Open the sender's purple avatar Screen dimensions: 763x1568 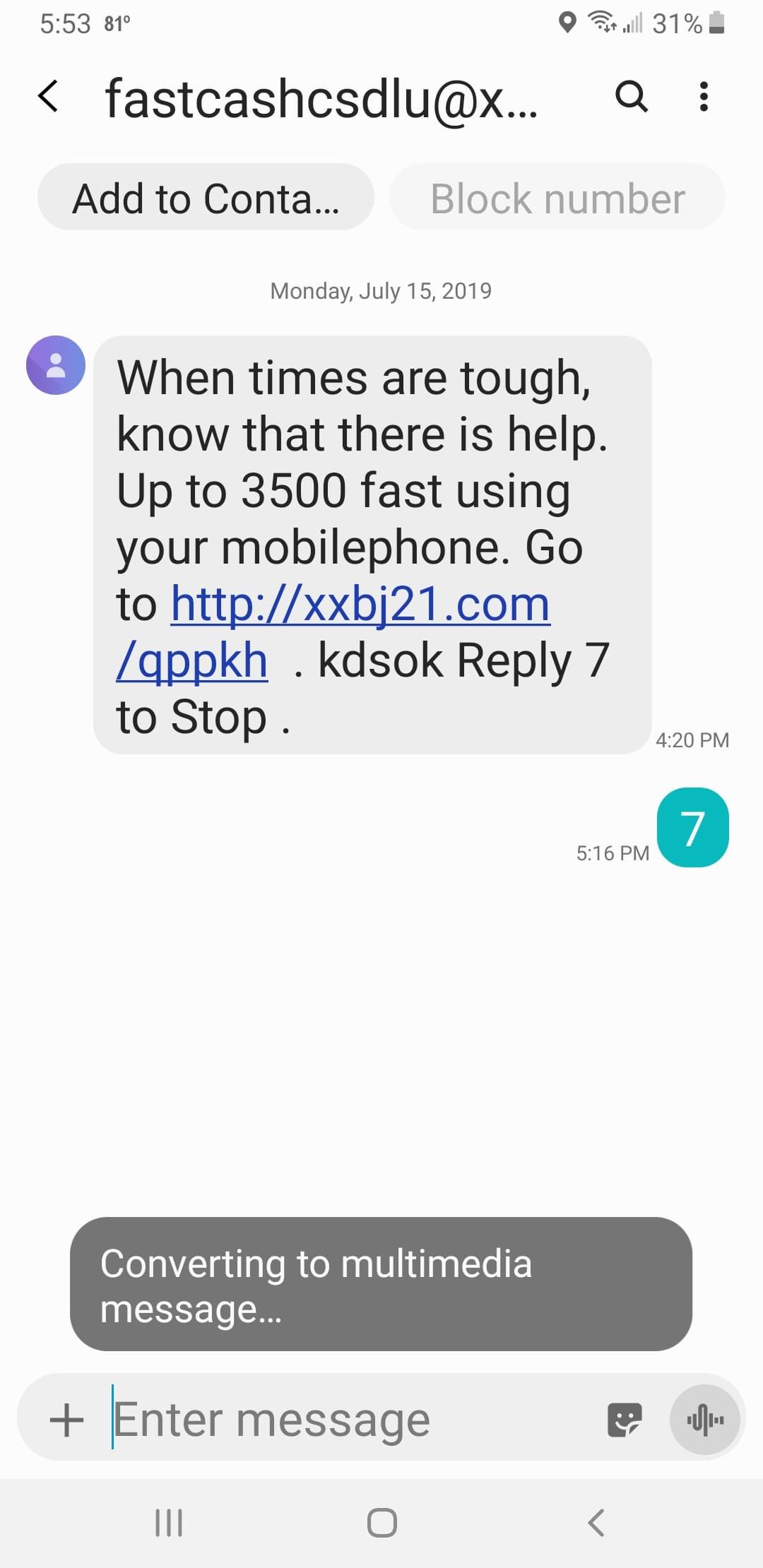(56, 365)
